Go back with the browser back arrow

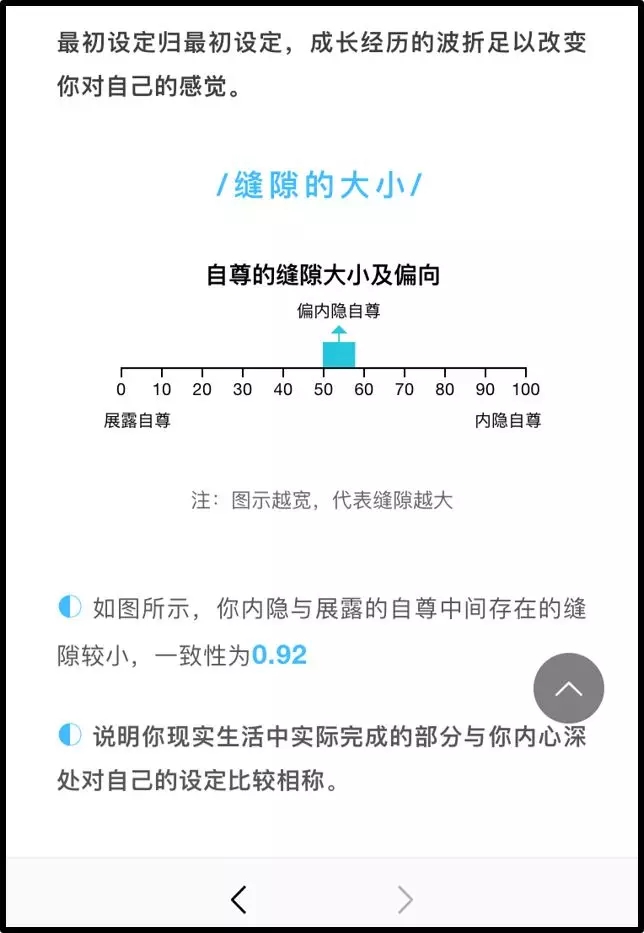239,899
